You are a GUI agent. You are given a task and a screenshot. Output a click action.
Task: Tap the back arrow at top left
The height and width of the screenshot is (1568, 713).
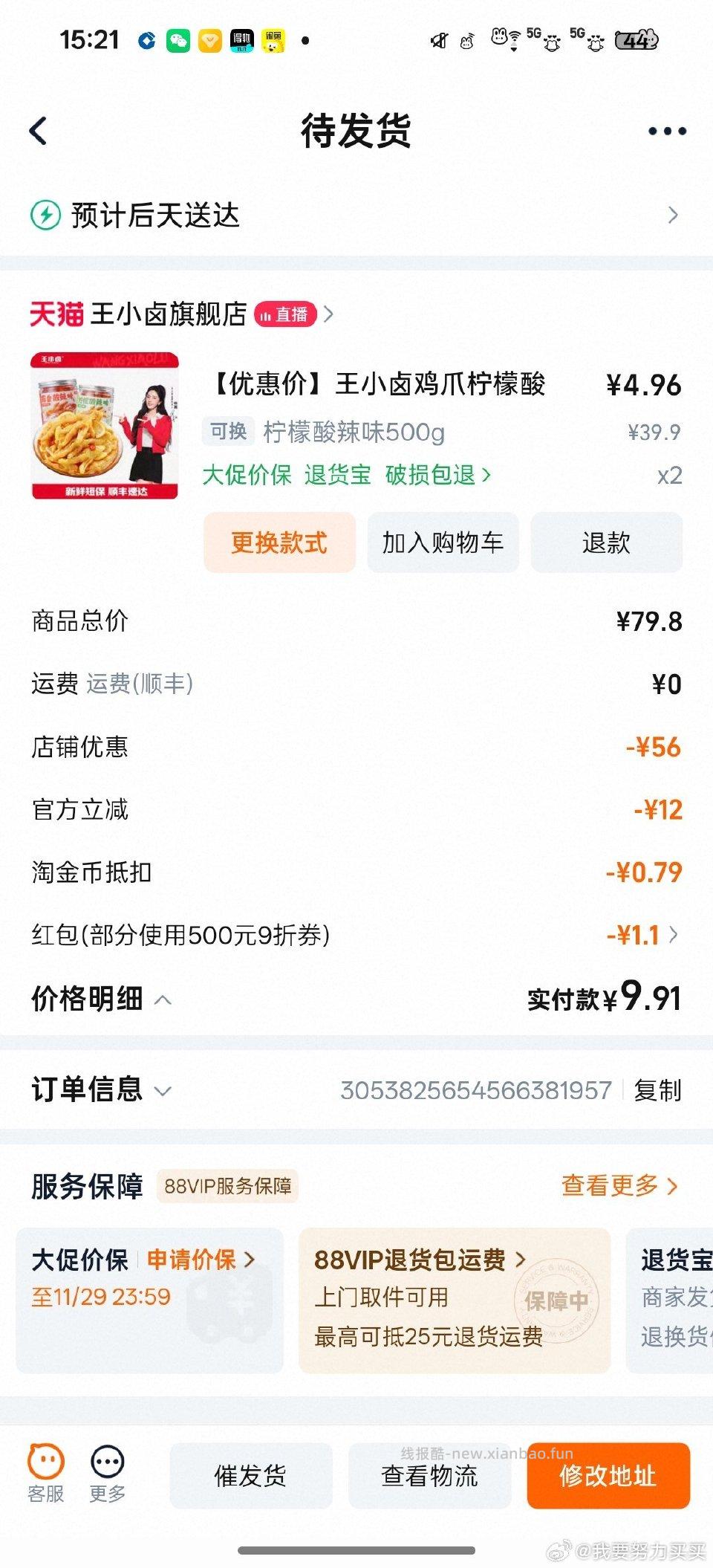pyautogui.click(x=39, y=129)
